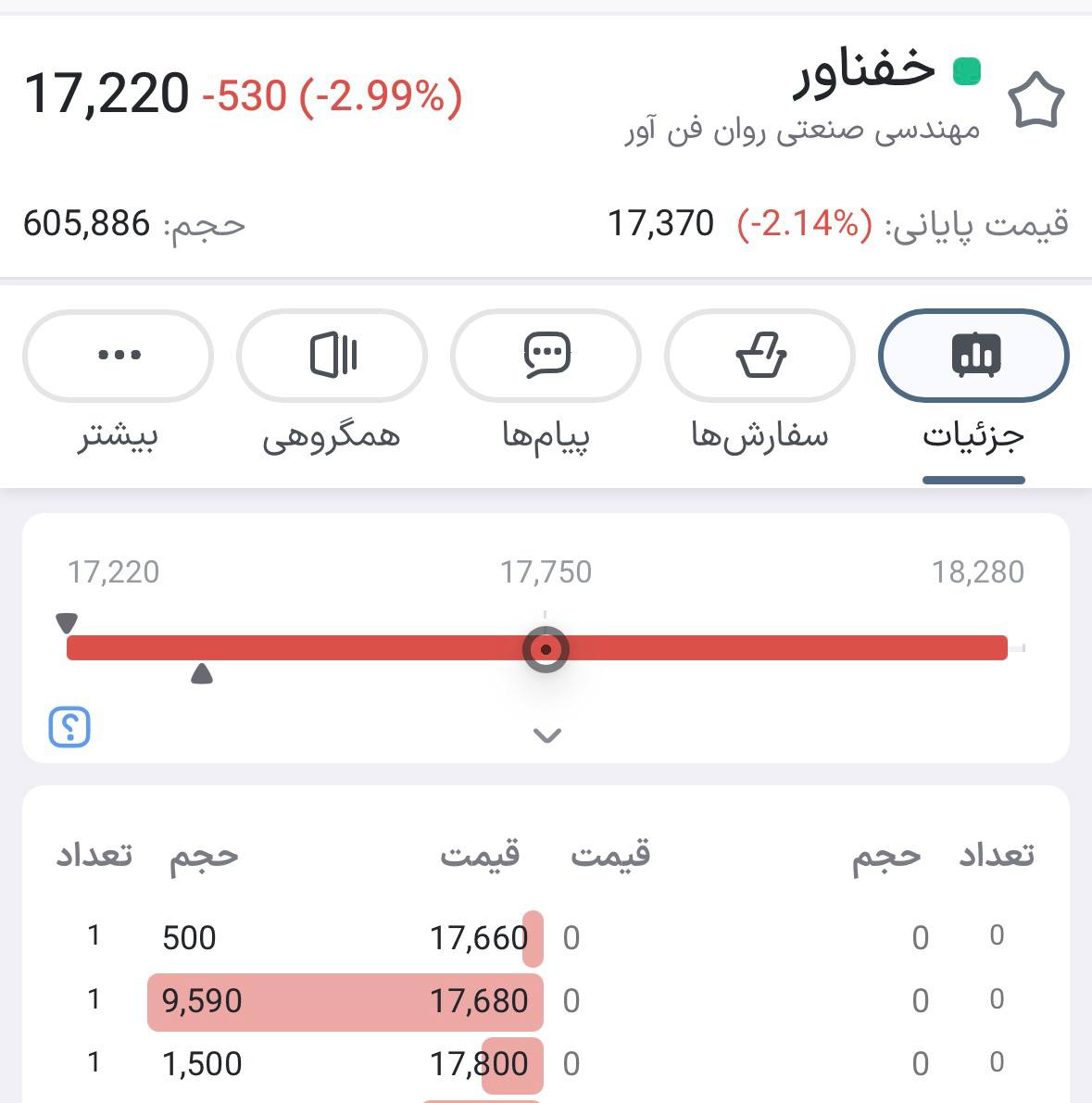This screenshot has width=1092, height=1103.
Task: Open the پیام‌ها tab
Action: point(545,389)
